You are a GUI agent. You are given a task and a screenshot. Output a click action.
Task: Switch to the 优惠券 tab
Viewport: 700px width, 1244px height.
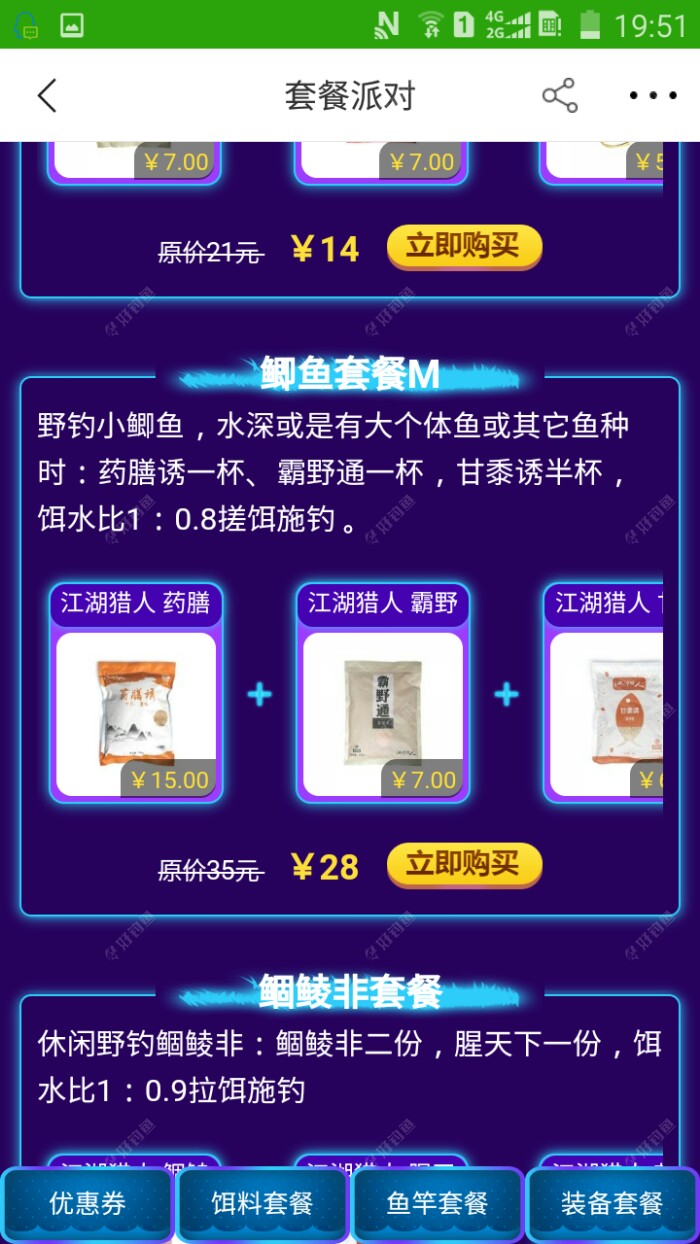88,1203
